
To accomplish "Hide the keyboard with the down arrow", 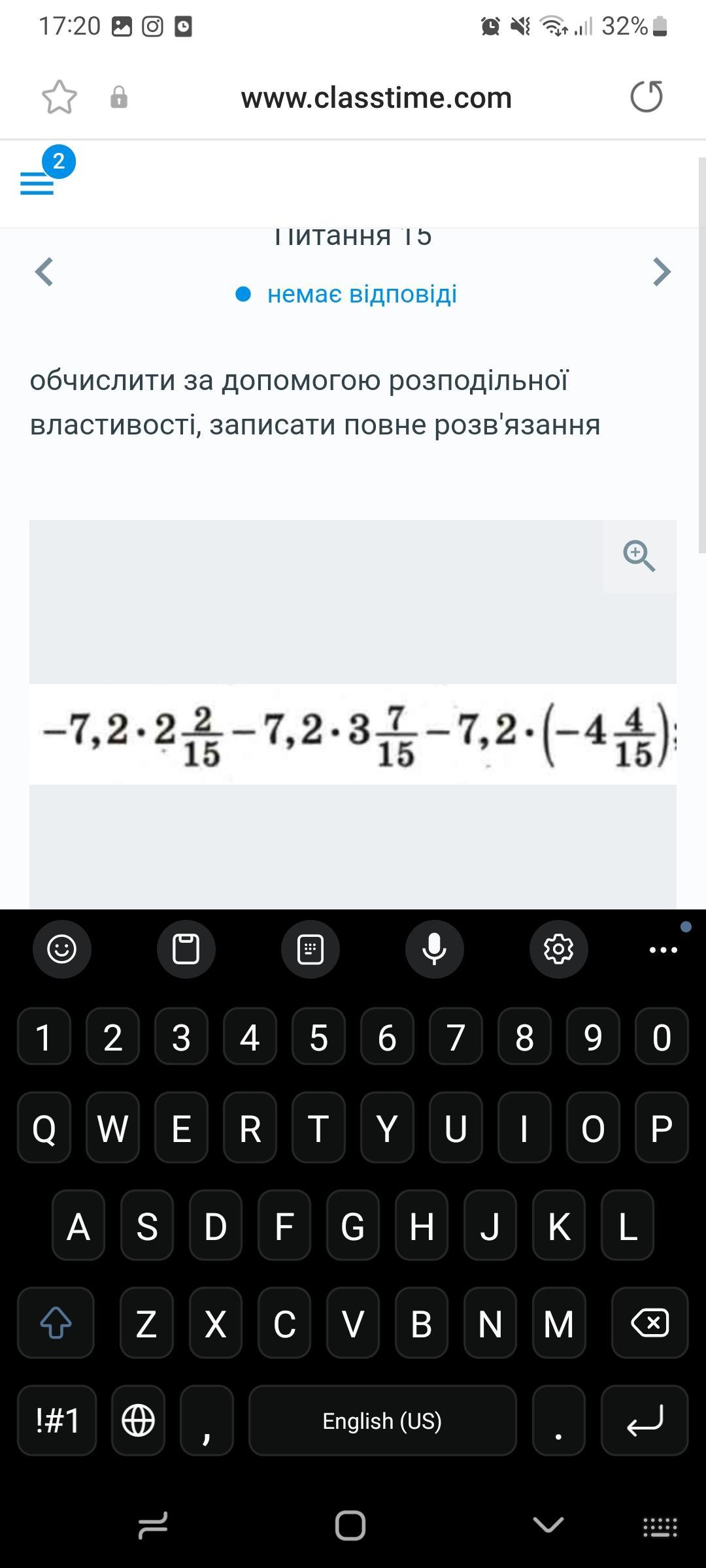I will pos(548,1525).
